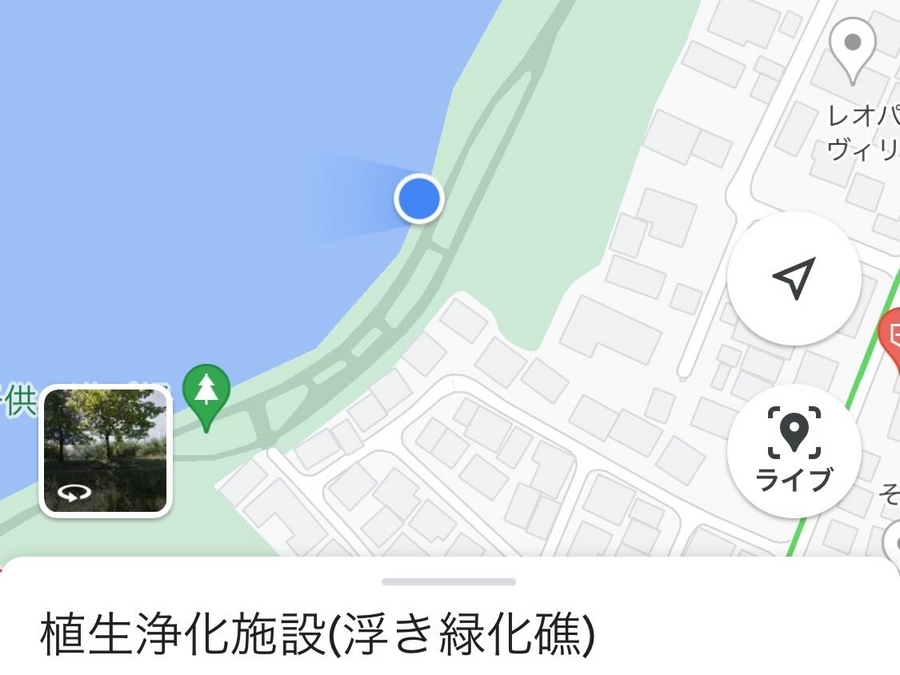Open the Street View photo thumbnail
900x675 pixels.
click(x=105, y=450)
